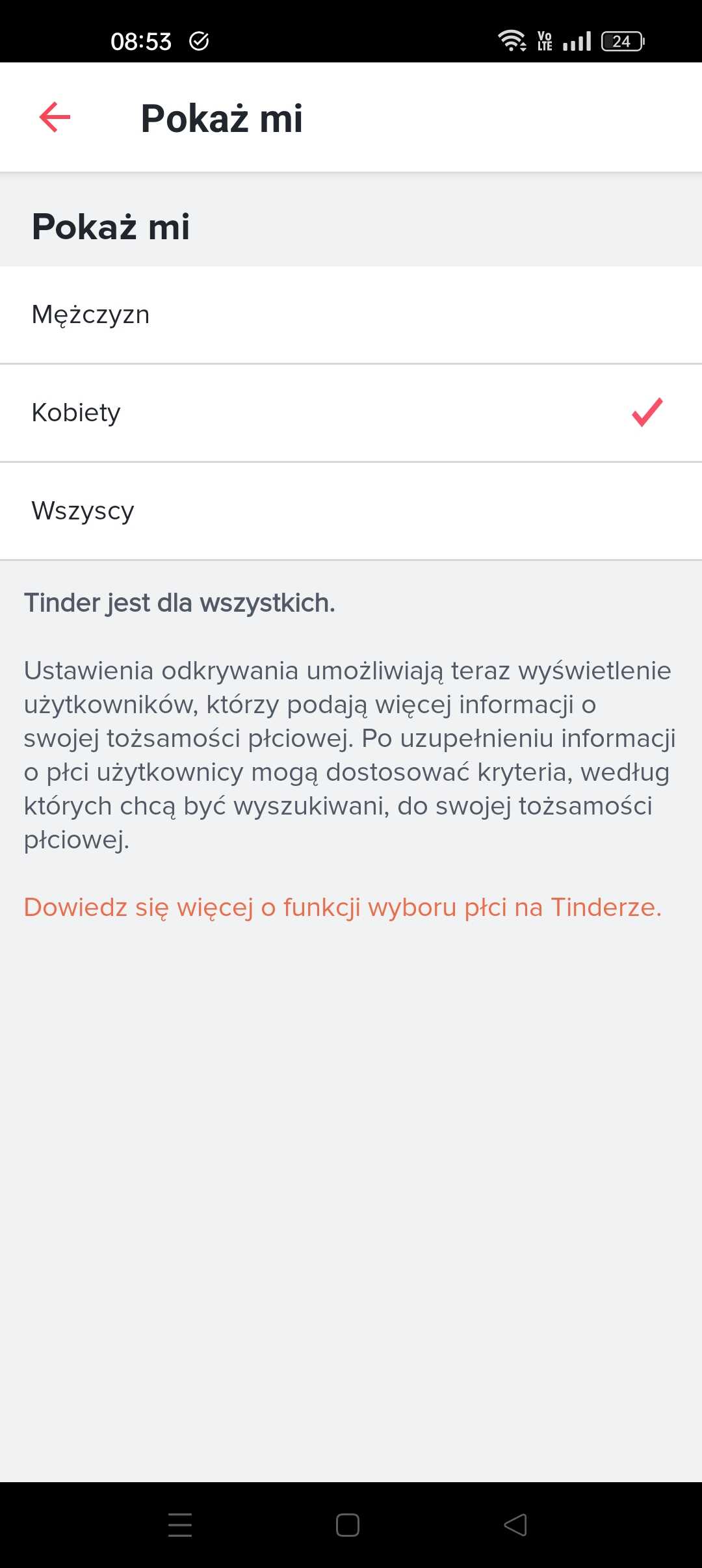Image resolution: width=702 pixels, height=1568 pixels.
Task: Open the Dowiedz się więcej link
Action: [x=343, y=908]
